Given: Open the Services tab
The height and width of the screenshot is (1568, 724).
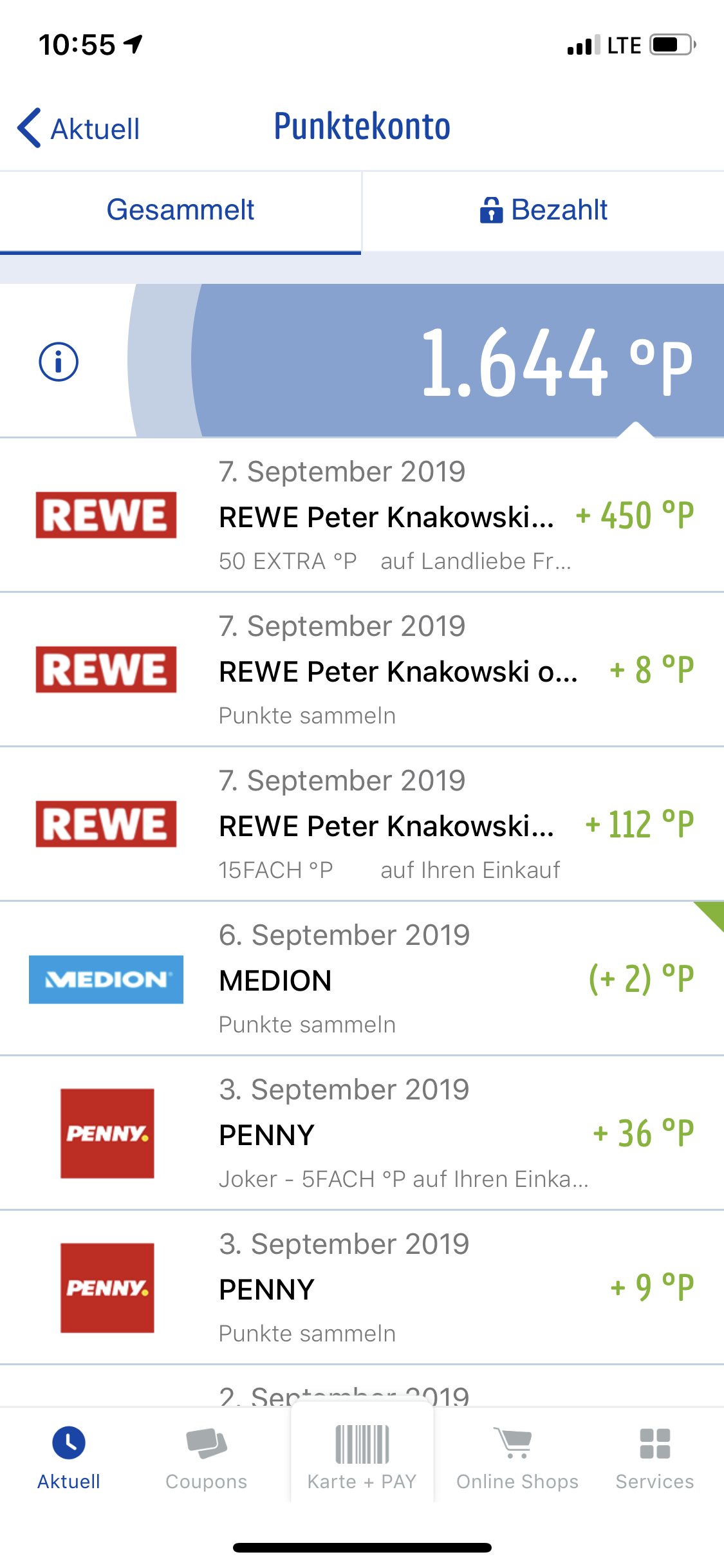Looking at the screenshot, I should [654, 1457].
